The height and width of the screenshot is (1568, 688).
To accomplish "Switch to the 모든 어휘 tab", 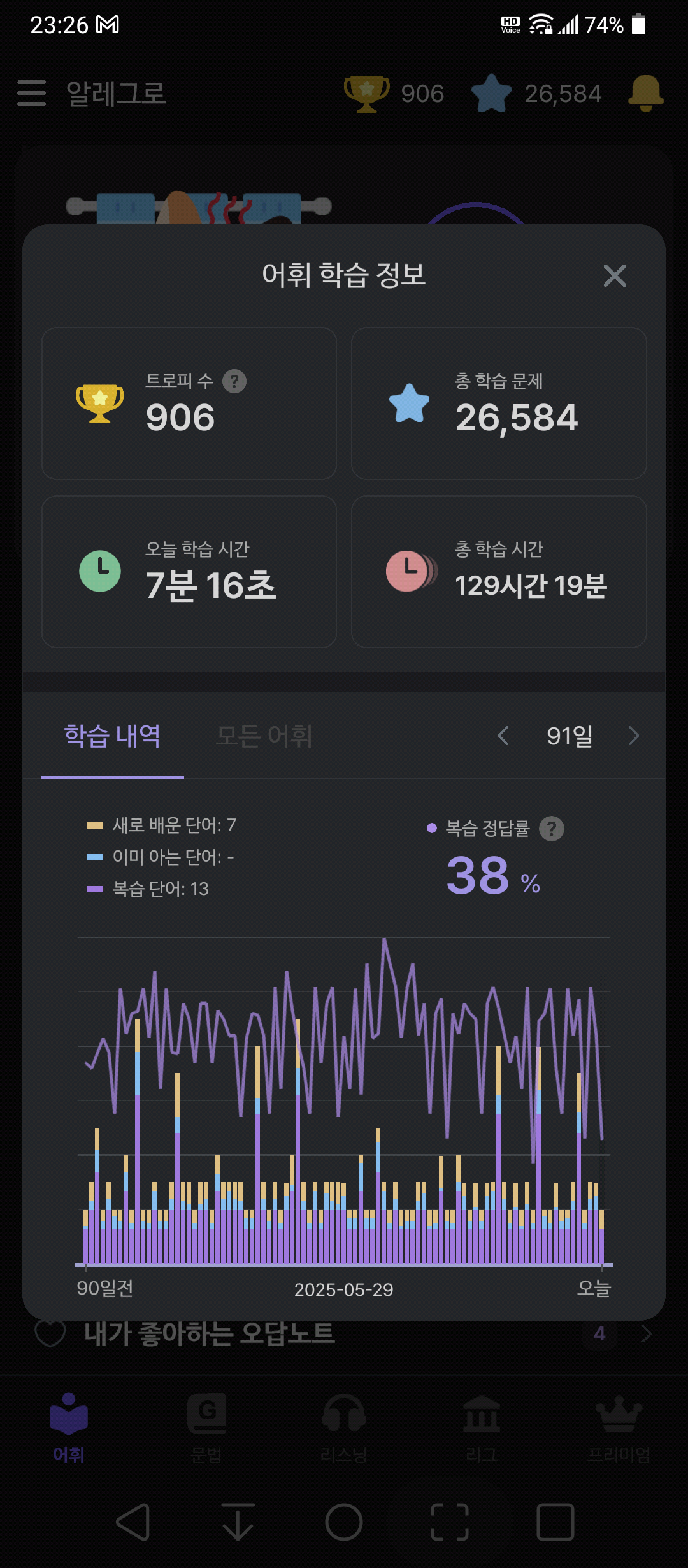I will (264, 736).
